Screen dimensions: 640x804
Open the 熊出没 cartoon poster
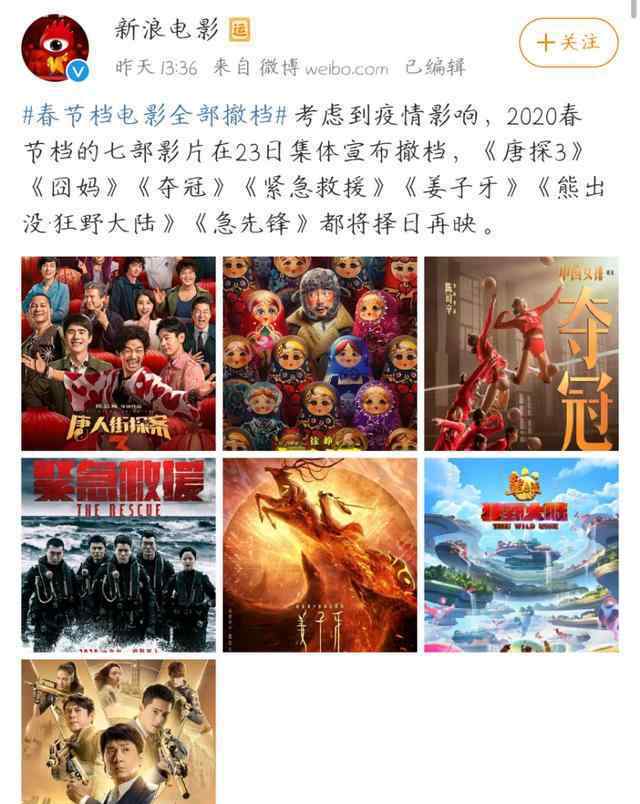[x=521, y=555]
